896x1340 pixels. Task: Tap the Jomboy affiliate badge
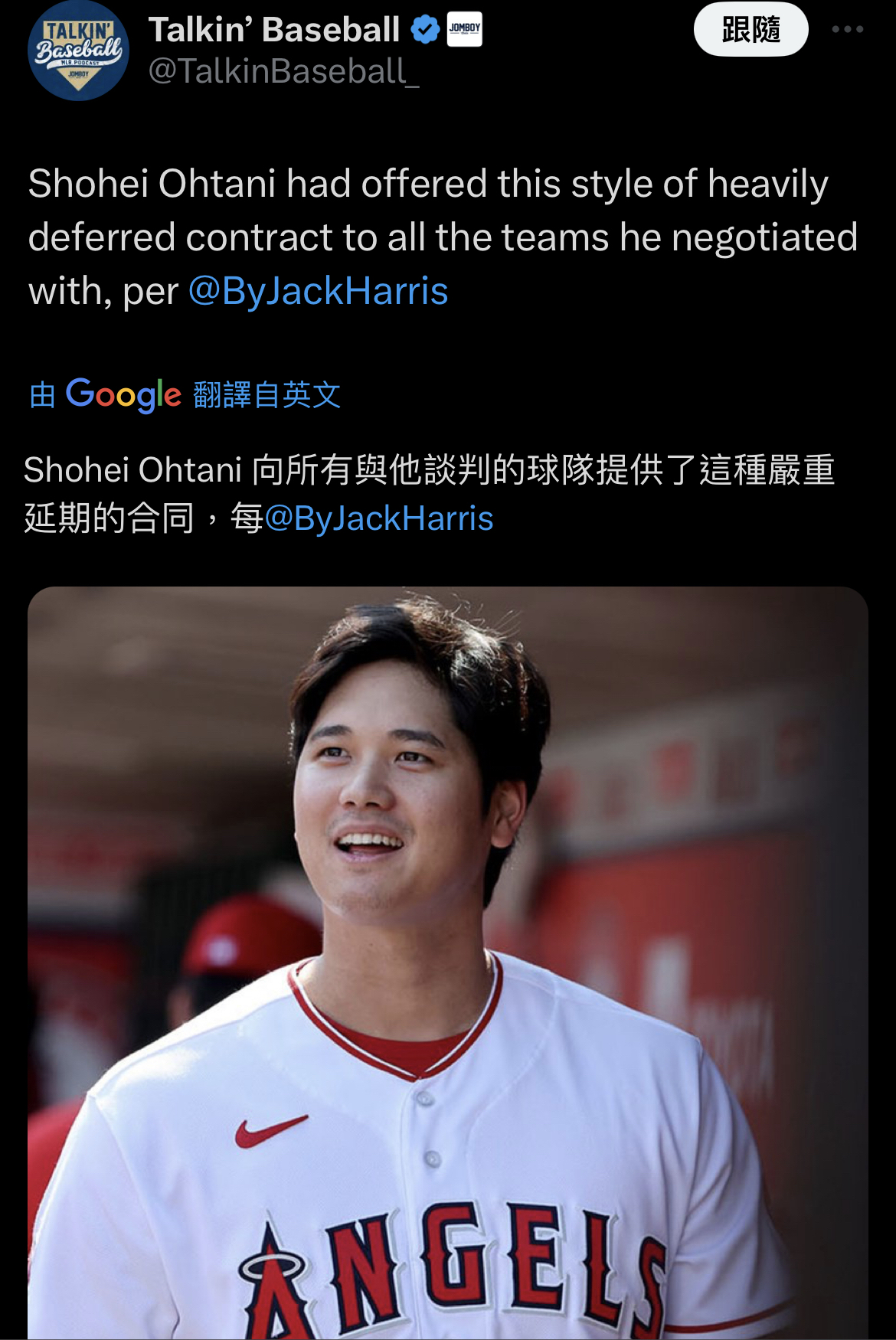click(x=464, y=29)
